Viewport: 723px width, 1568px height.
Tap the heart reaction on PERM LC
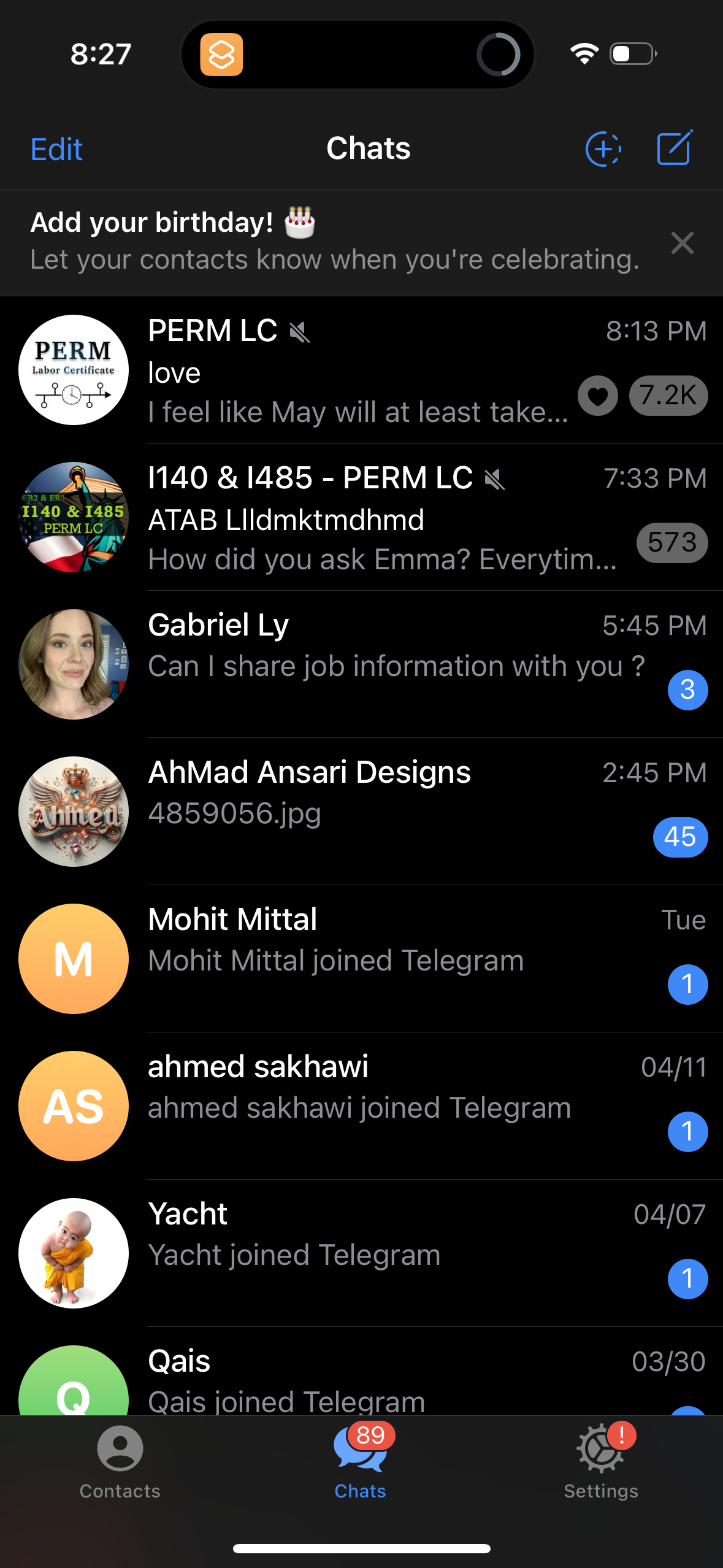coord(597,396)
